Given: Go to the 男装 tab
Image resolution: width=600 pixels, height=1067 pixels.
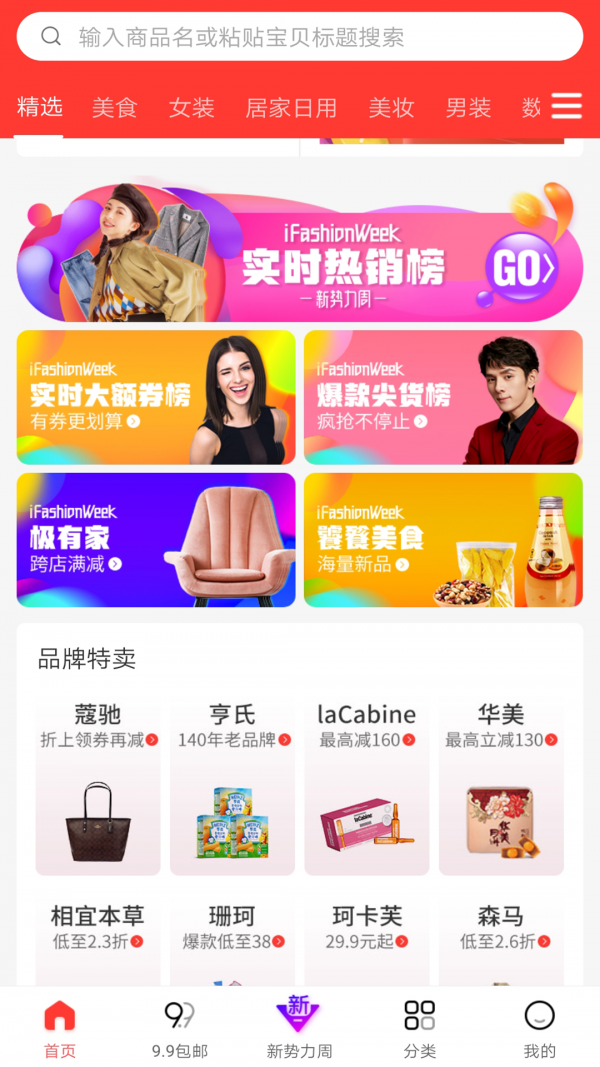Looking at the screenshot, I should (x=468, y=108).
